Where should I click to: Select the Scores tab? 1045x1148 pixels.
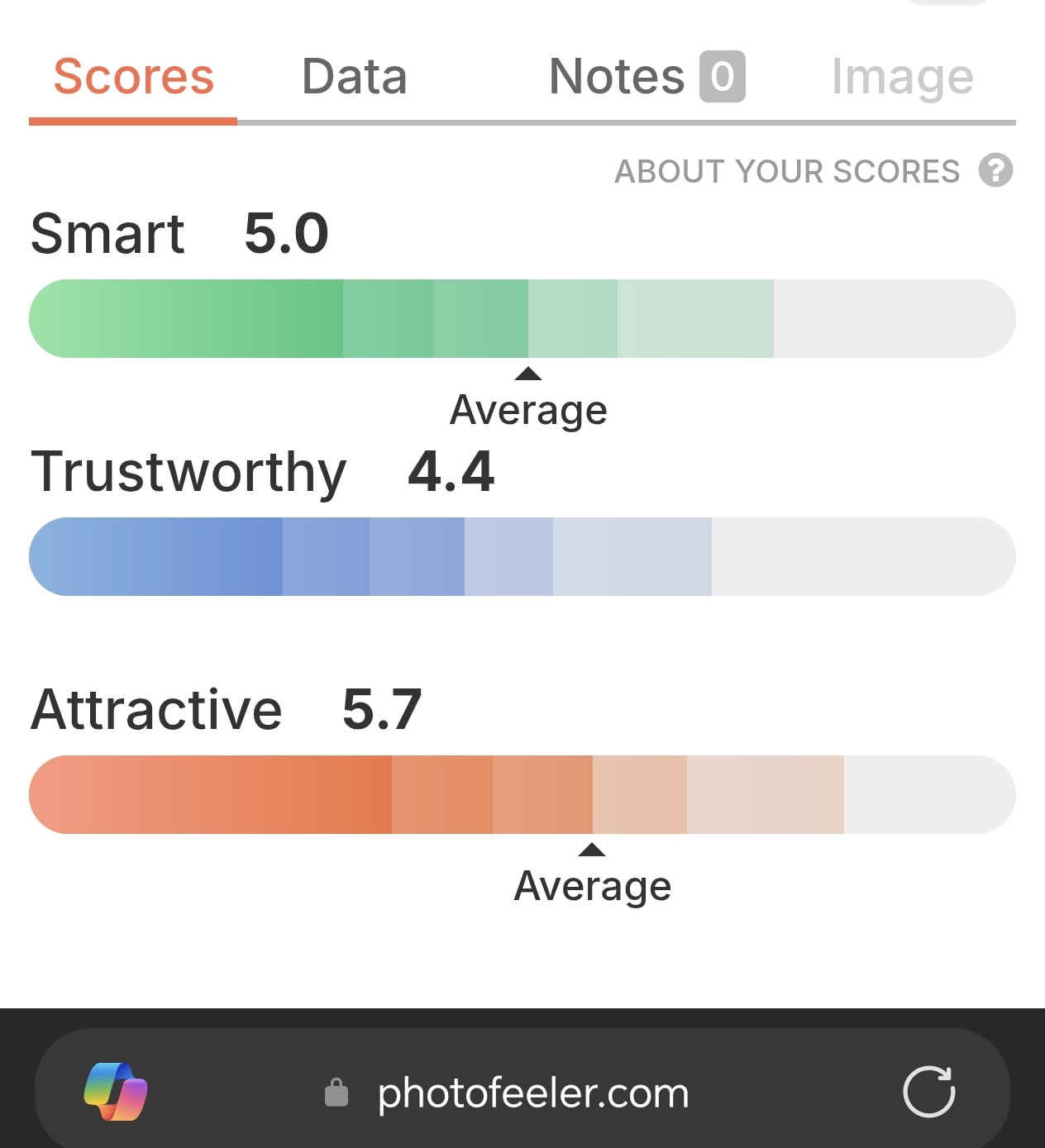click(x=133, y=77)
